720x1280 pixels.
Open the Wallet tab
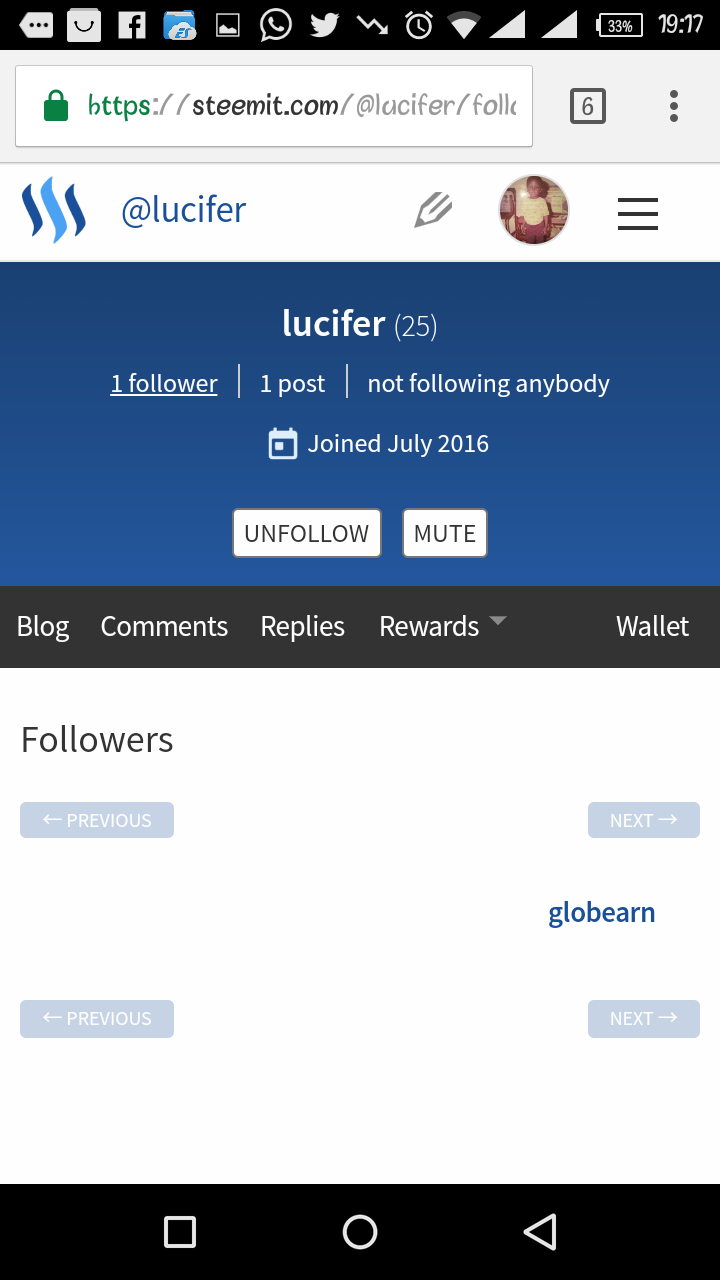(x=652, y=627)
